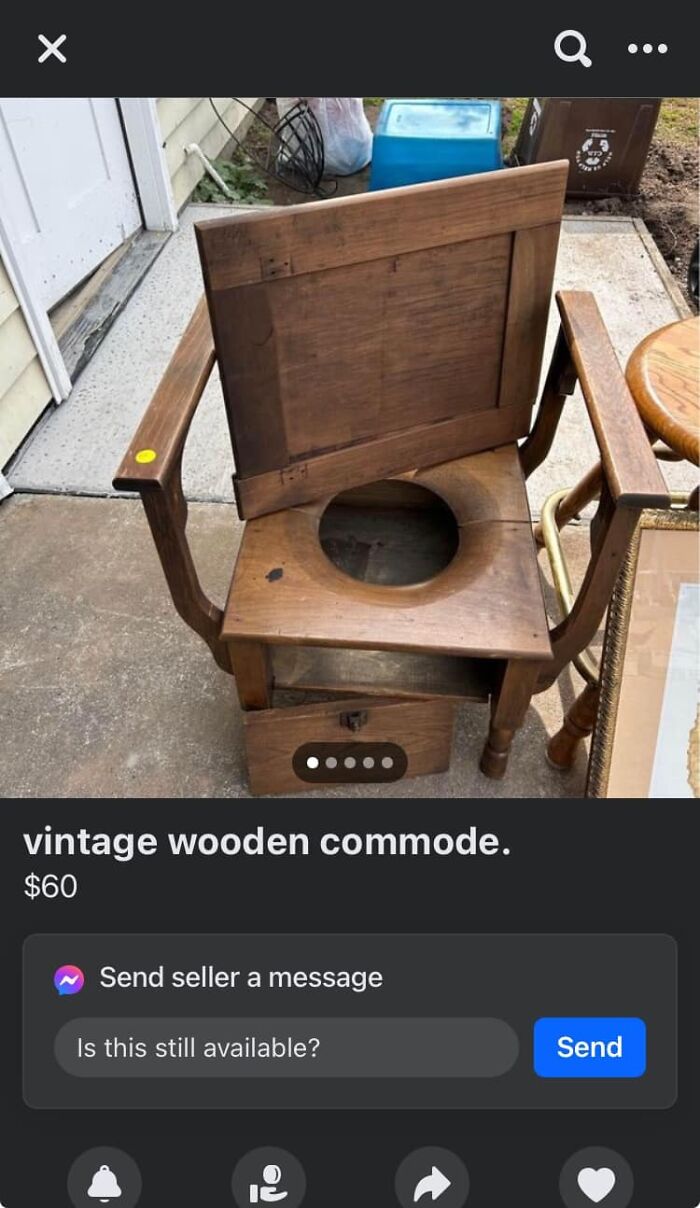The width and height of the screenshot is (700, 1208).
Task: Send the message to the seller
Action: click(589, 1047)
